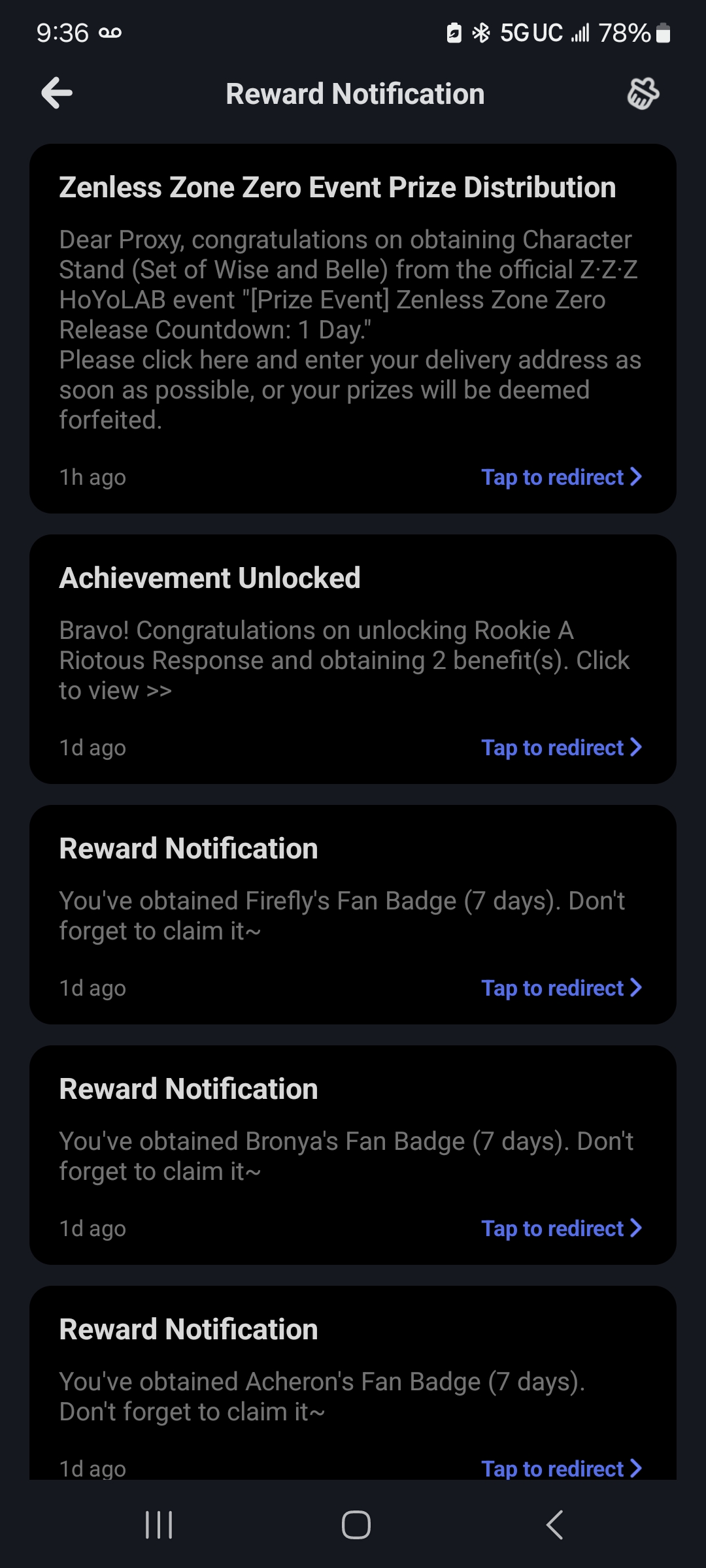This screenshot has width=706, height=1568.
Task: Tap to redirect for Bronya's Fan Badge
Action: tap(561, 1228)
